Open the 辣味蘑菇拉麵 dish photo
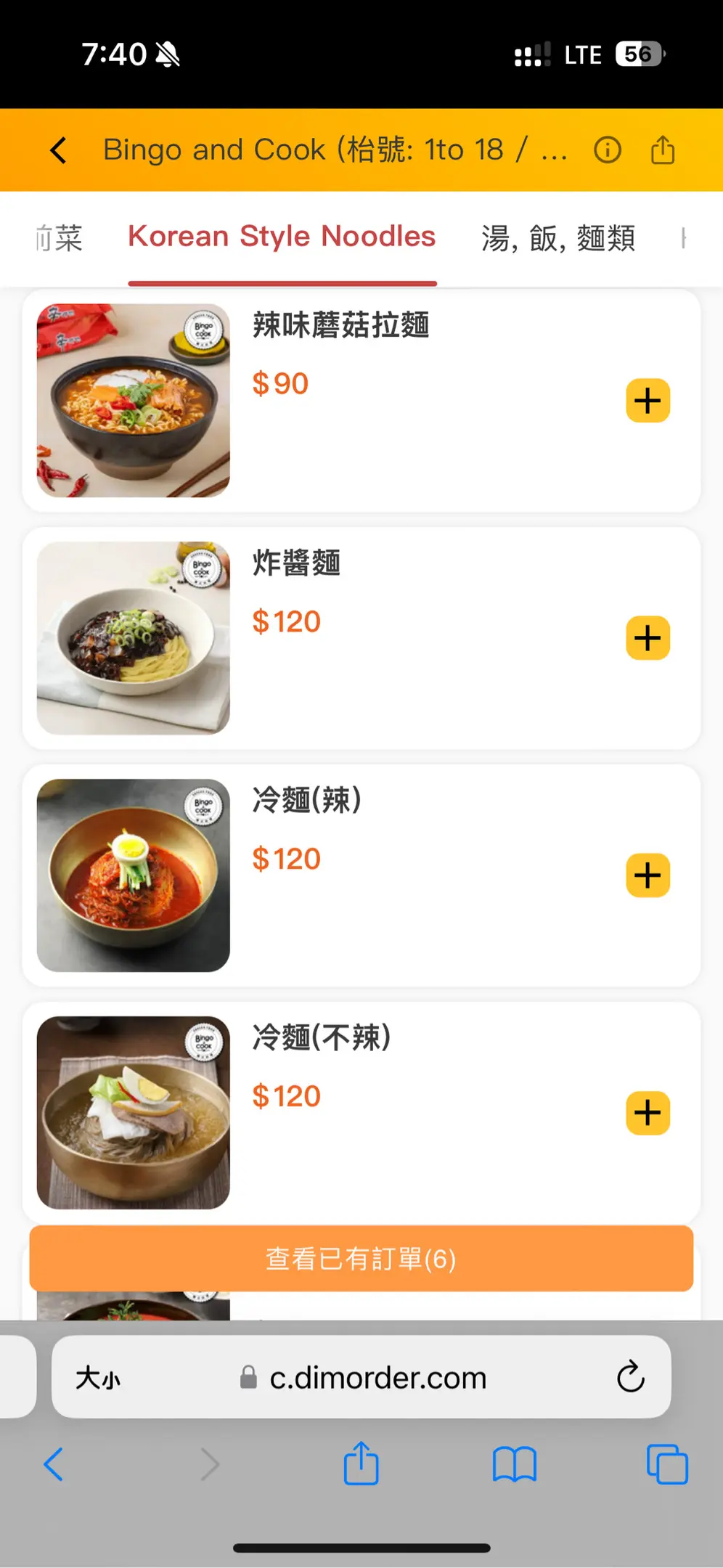The height and width of the screenshot is (1568, 723). tap(134, 401)
